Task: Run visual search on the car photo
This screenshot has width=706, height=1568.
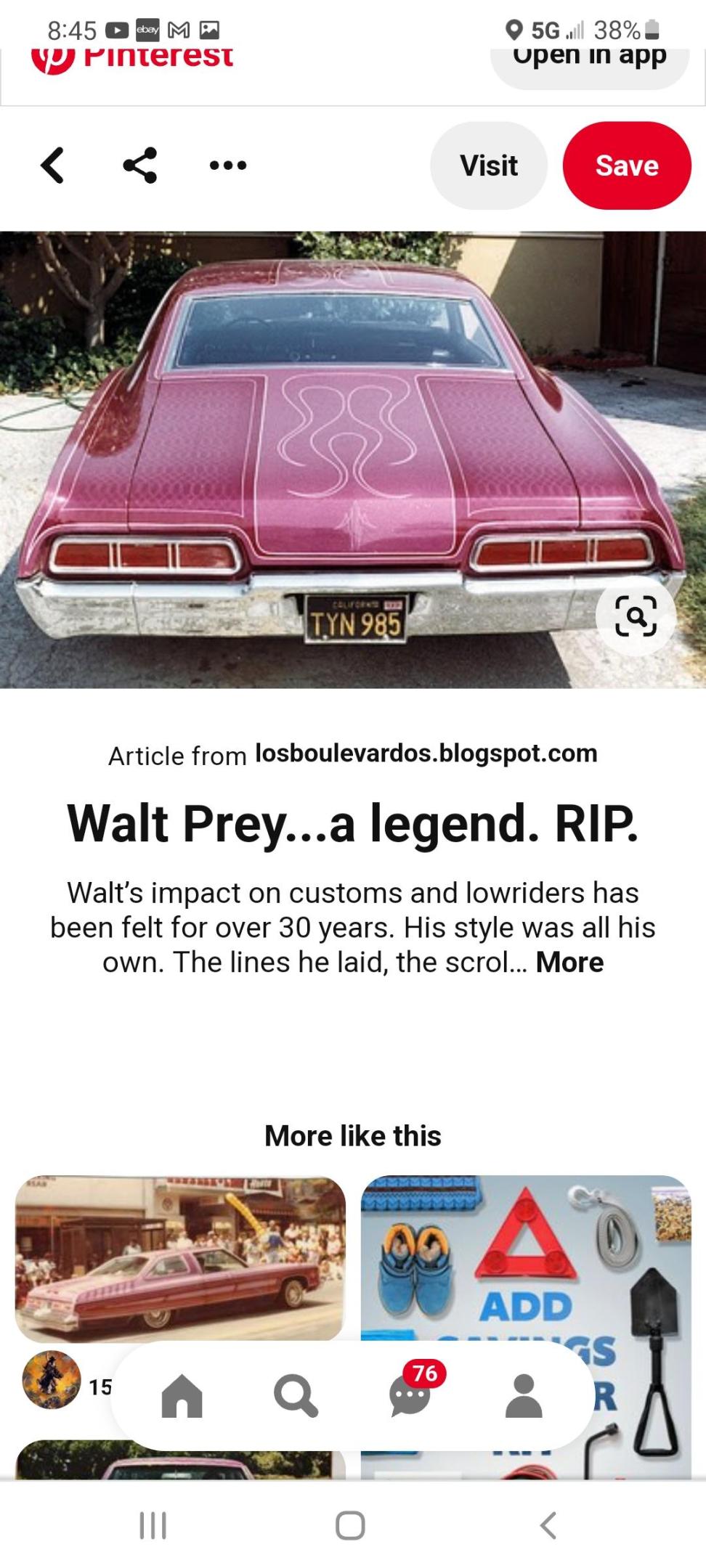Action: pyautogui.click(x=636, y=616)
